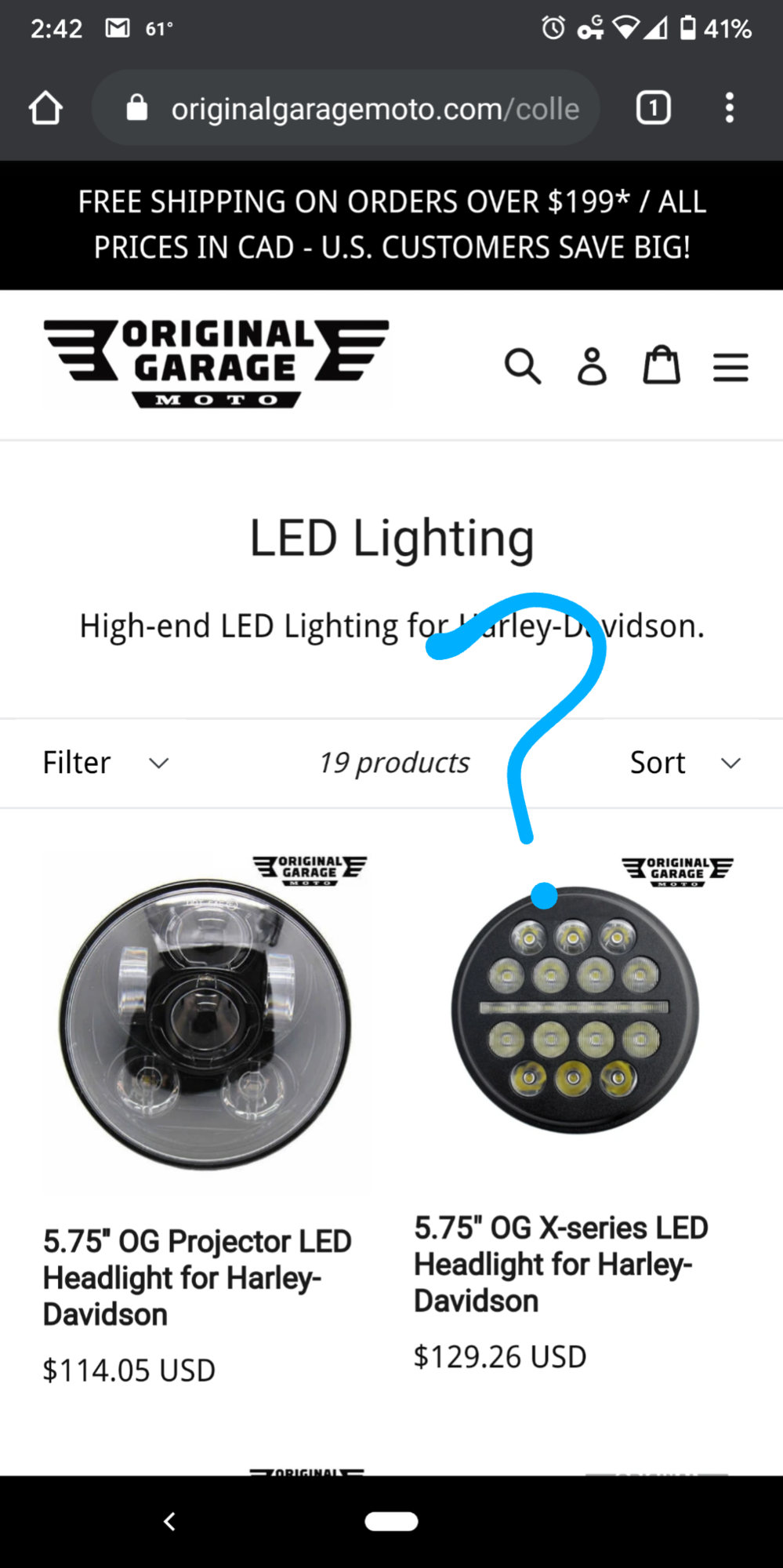Expand the Sort dropdown
The height and width of the screenshot is (1568, 783).
pyautogui.click(x=684, y=763)
